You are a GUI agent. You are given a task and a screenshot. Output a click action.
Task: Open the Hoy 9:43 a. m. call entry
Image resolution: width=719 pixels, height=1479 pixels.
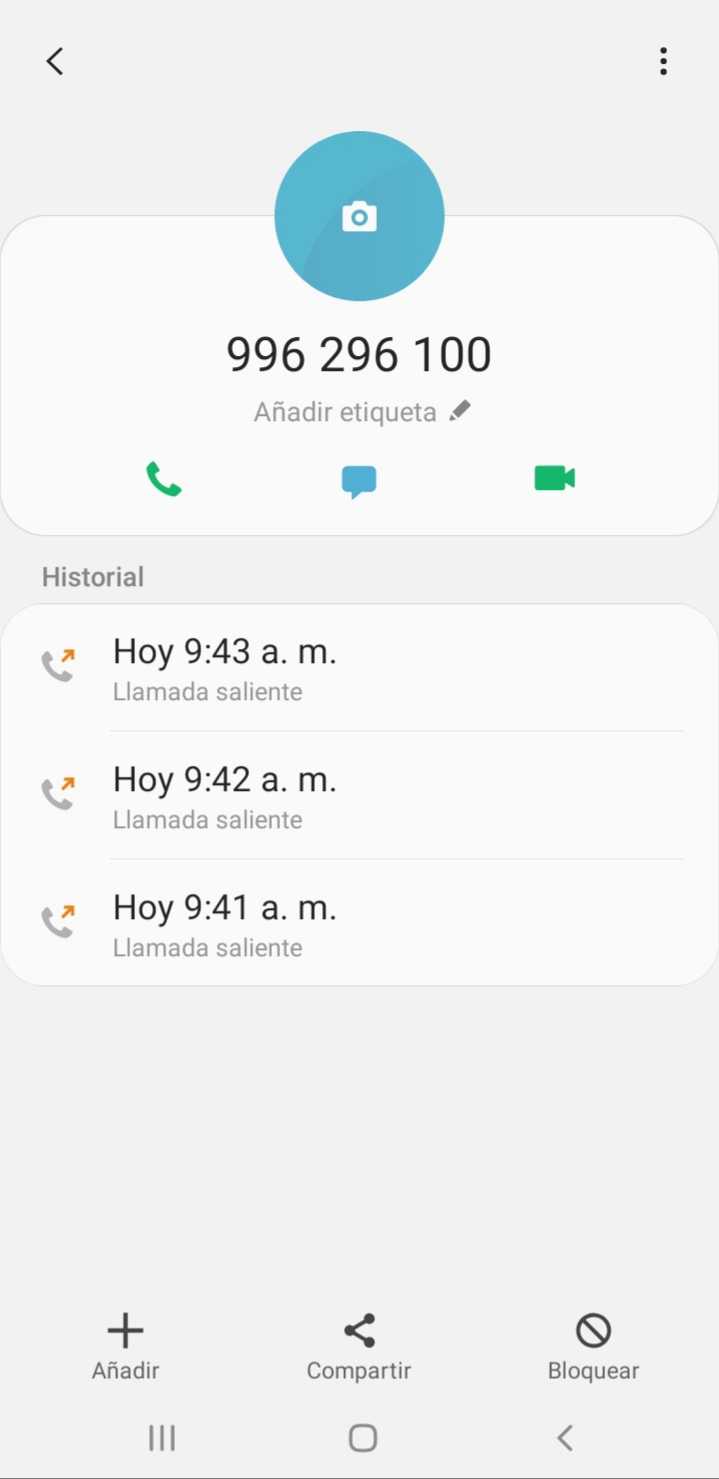[x=359, y=667]
